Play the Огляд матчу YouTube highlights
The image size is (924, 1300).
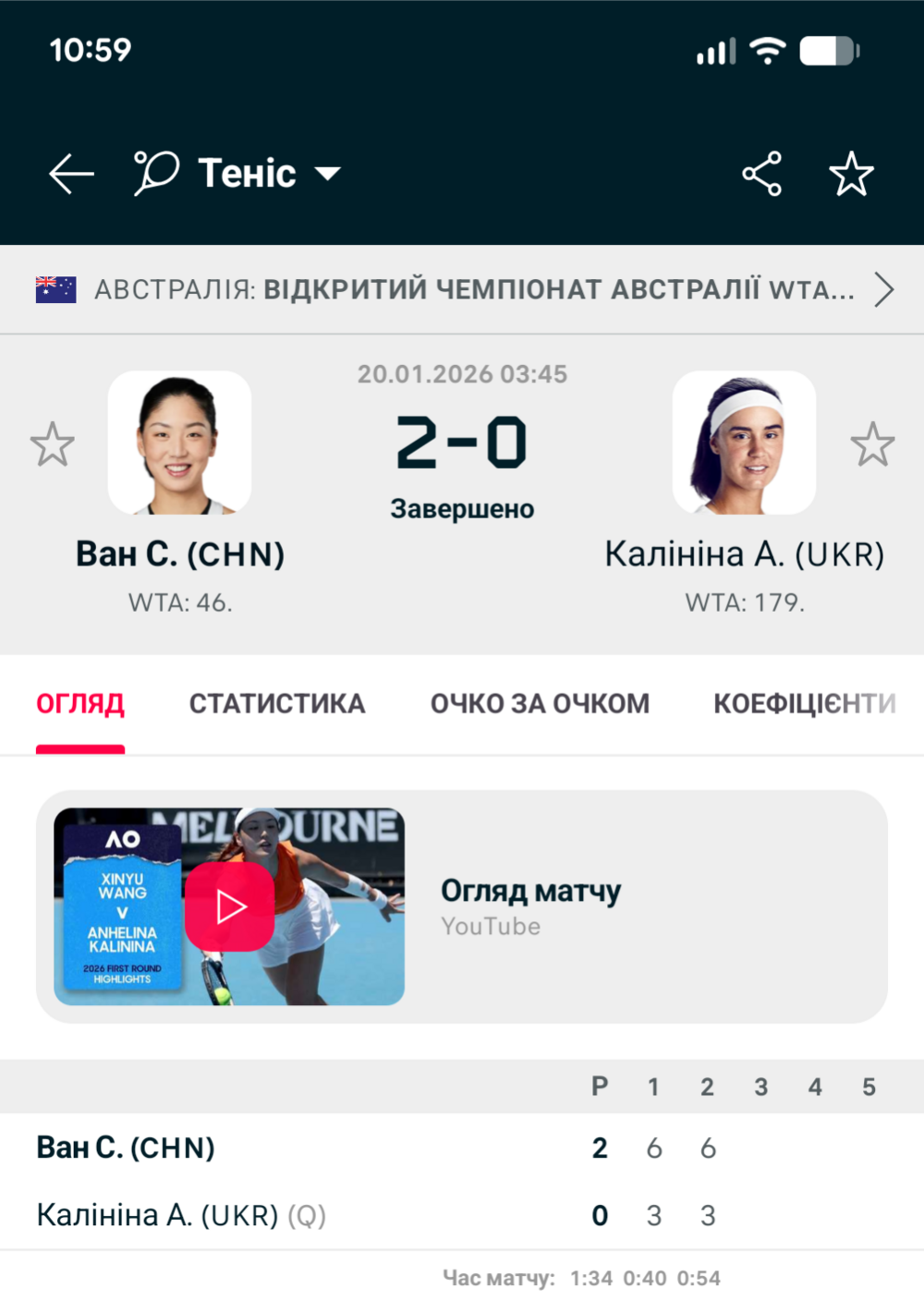coord(229,906)
